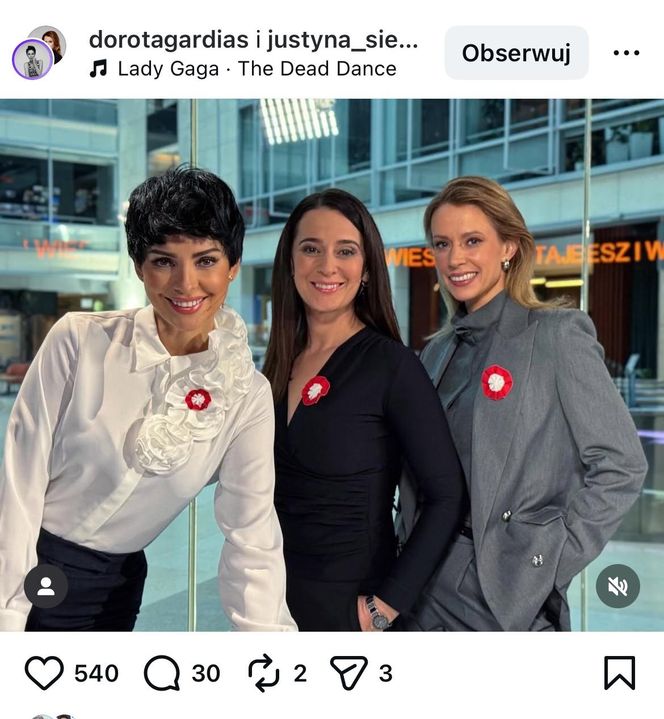The height and width of the screenshot is (719, 664).
Task: Unmute the post audio
Action: (x=617, y=587)
